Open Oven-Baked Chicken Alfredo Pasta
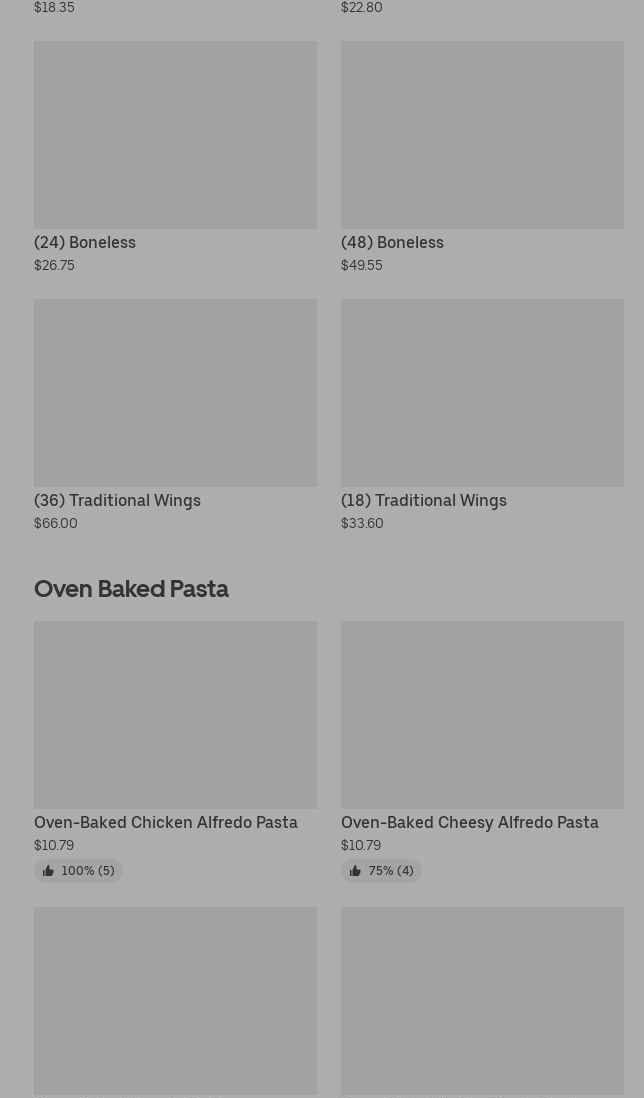The image size is (644, 1098). pyautogui.click(x=175, y=751)
